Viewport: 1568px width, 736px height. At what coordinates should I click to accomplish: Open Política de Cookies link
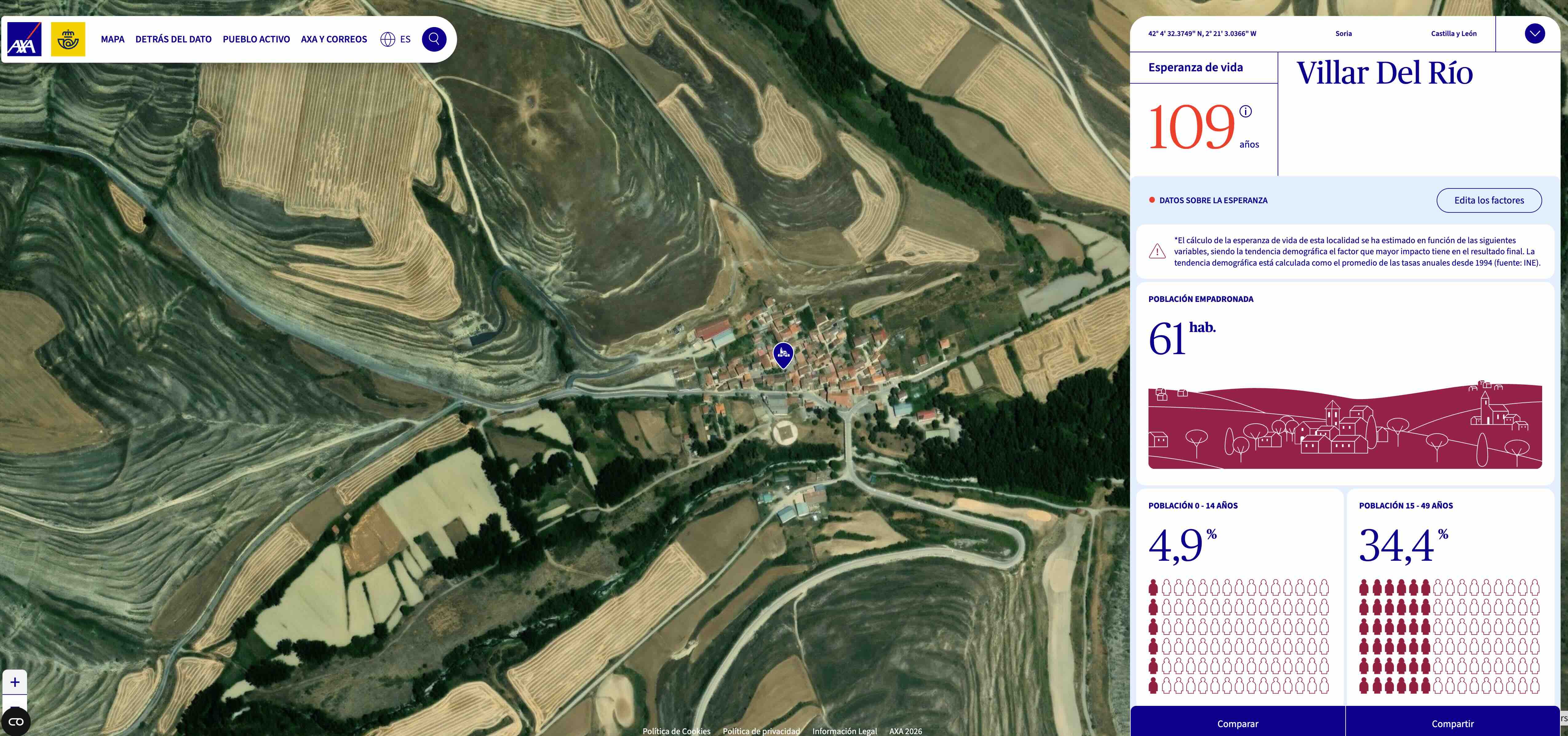pyautogui.click(x=676, y=731)
